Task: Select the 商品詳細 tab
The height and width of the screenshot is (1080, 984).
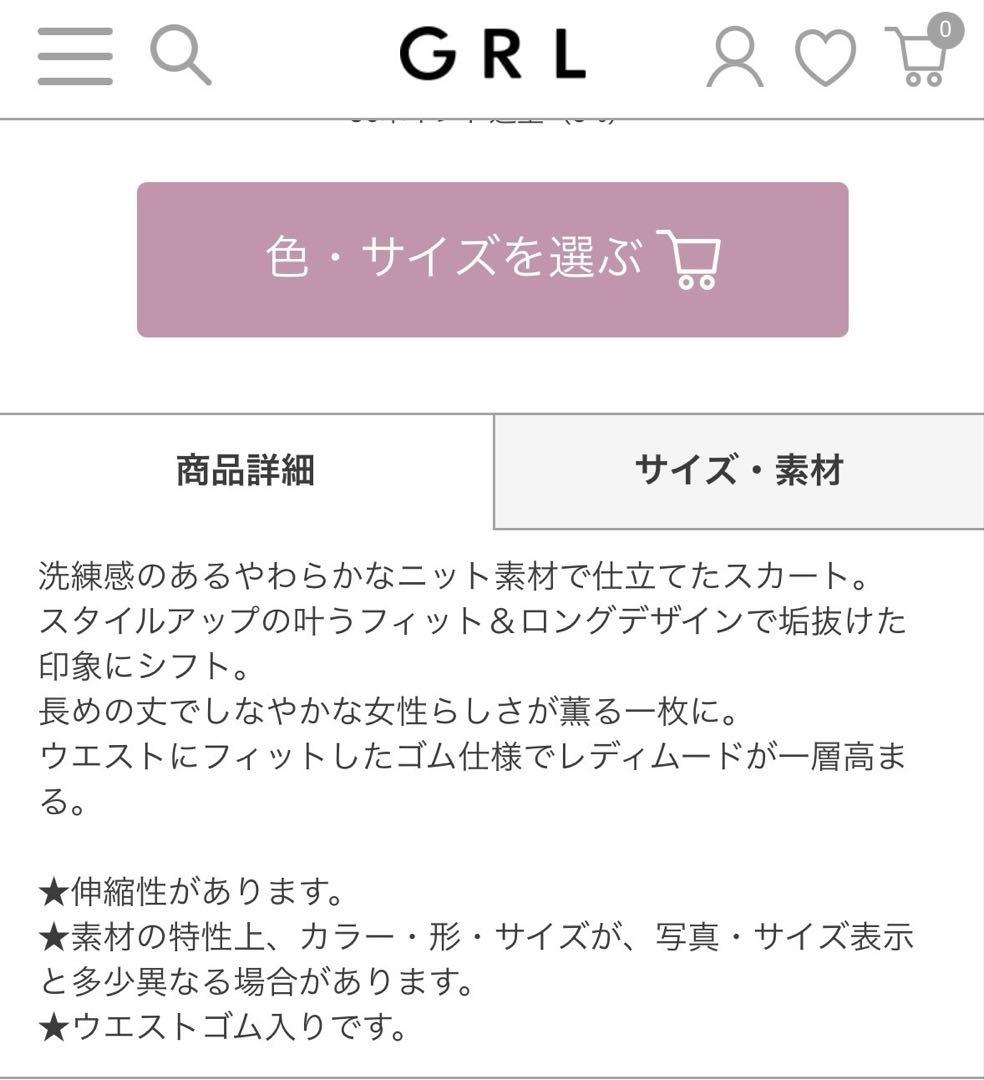Action: click(246, 470)
